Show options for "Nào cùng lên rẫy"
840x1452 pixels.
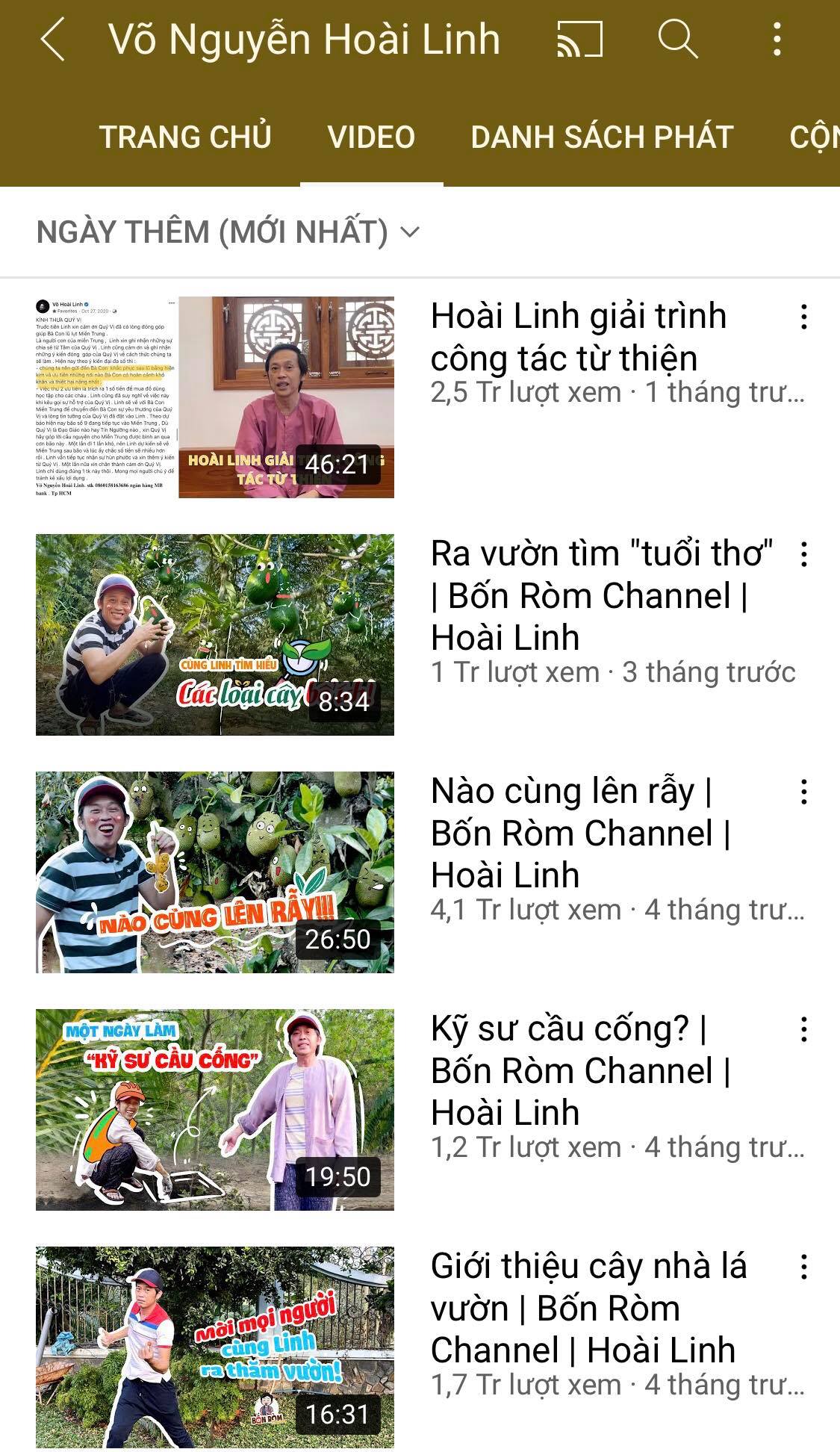click(803, 792)
